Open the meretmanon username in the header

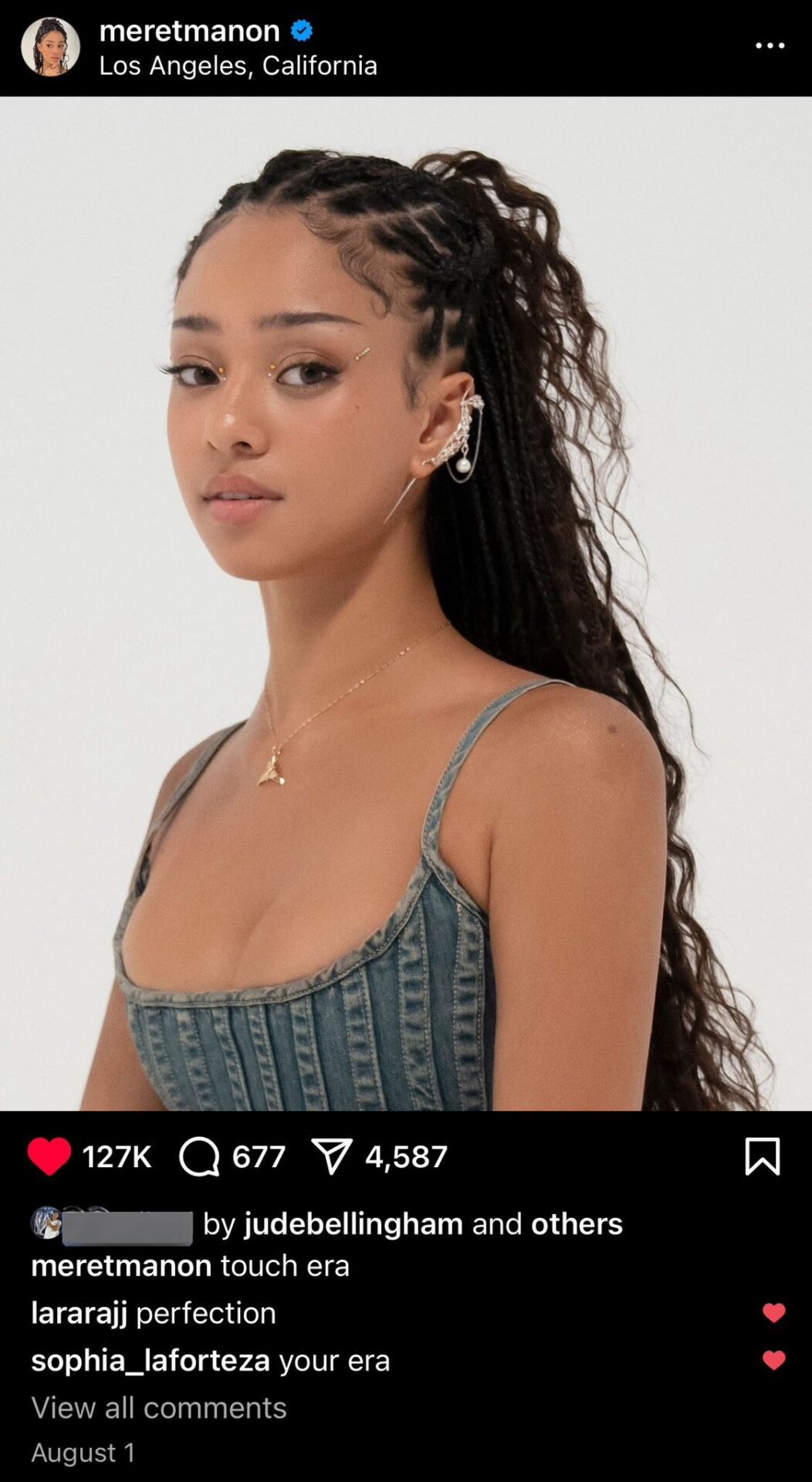(x=189, y=31)
